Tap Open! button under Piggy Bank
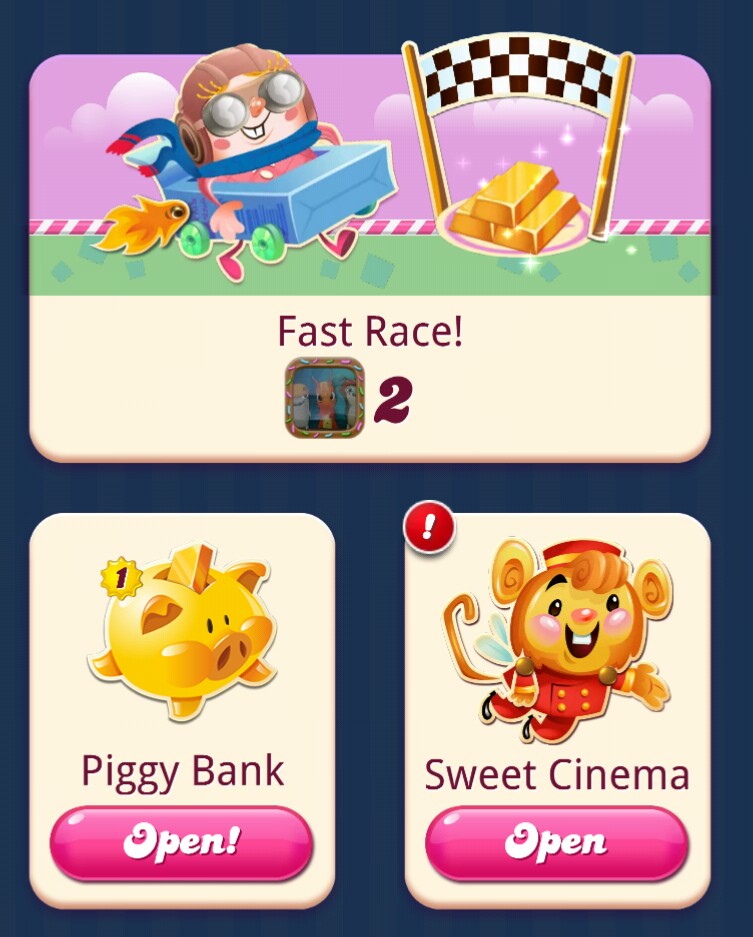This screenshot has height=937, width=753. 181,843
